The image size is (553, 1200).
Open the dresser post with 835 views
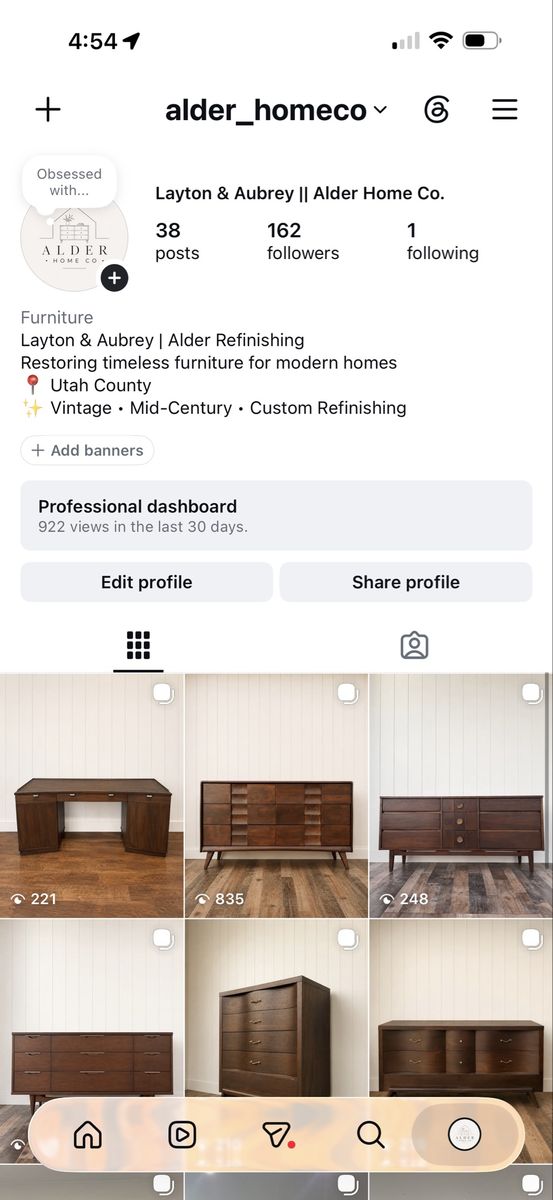click(x=276, y=796)
